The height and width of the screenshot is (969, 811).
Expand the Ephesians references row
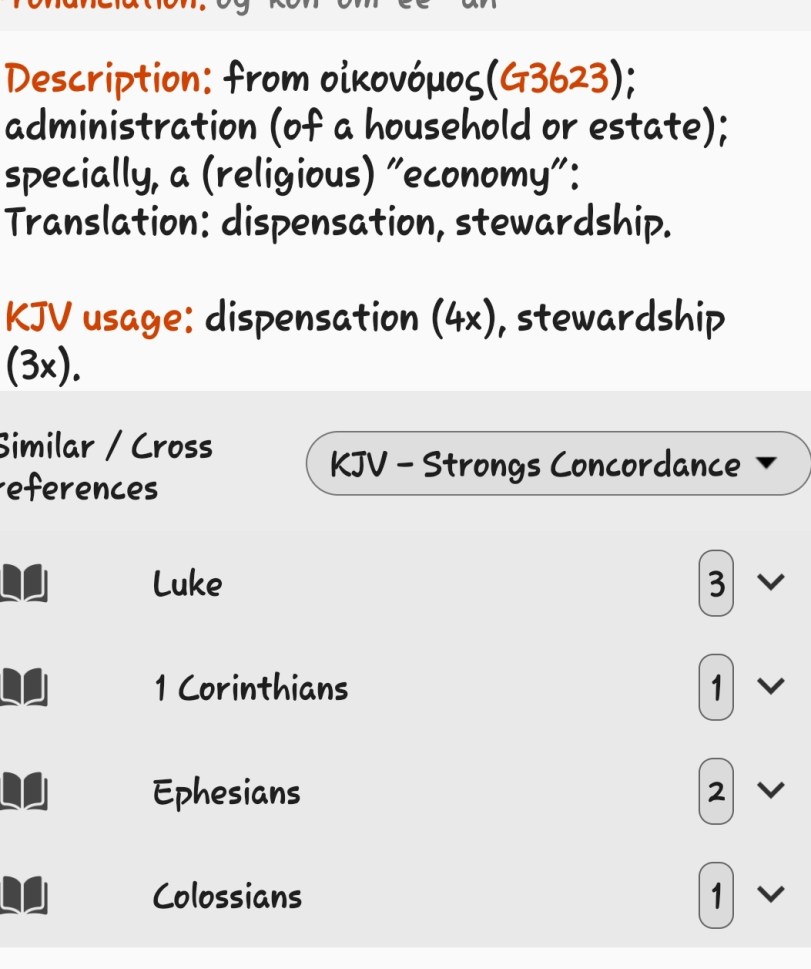click(770, 790)
